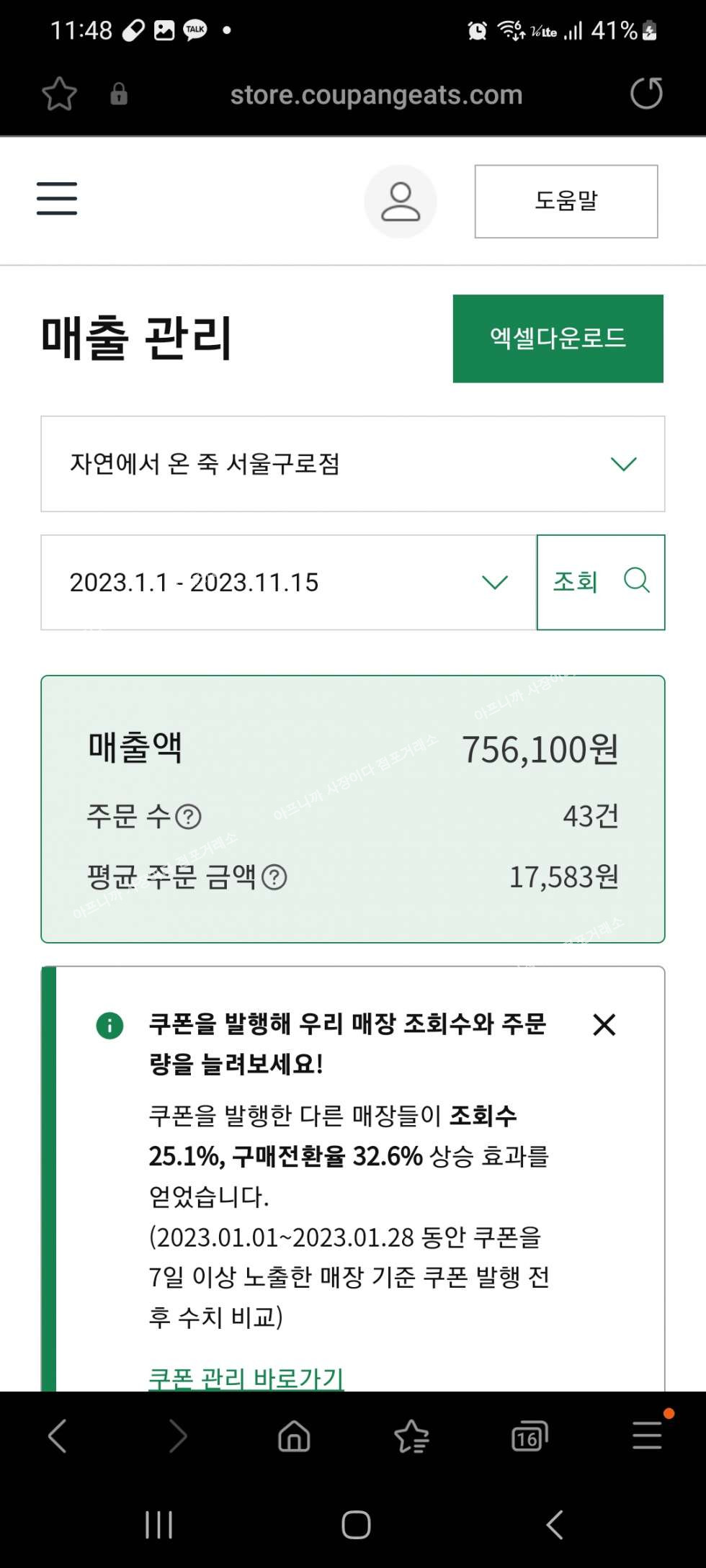Open the hamburger navigation menu
706x1568 pixels.
tap(57, 199)
